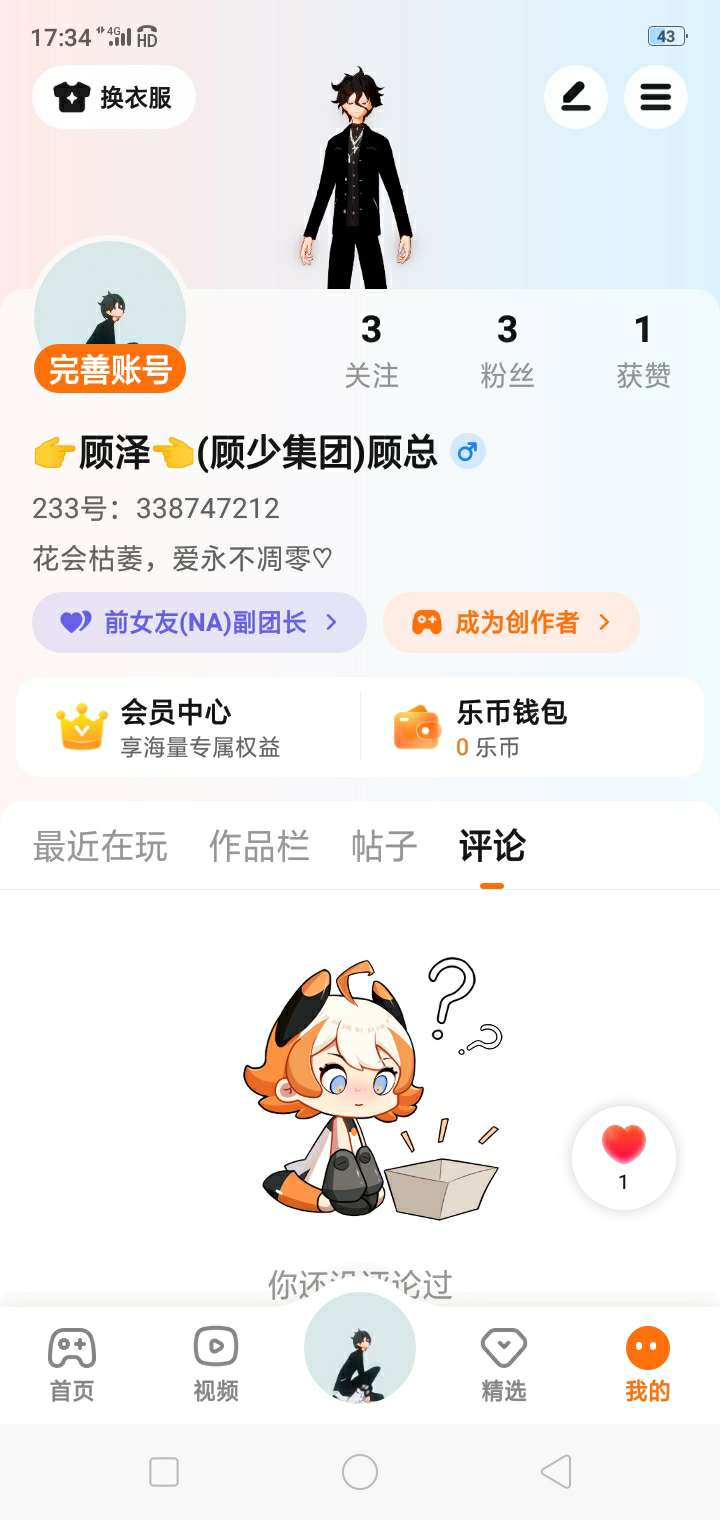Open the edit profile pencil icon
The image size is (720, 1520).
coord(576,97)
